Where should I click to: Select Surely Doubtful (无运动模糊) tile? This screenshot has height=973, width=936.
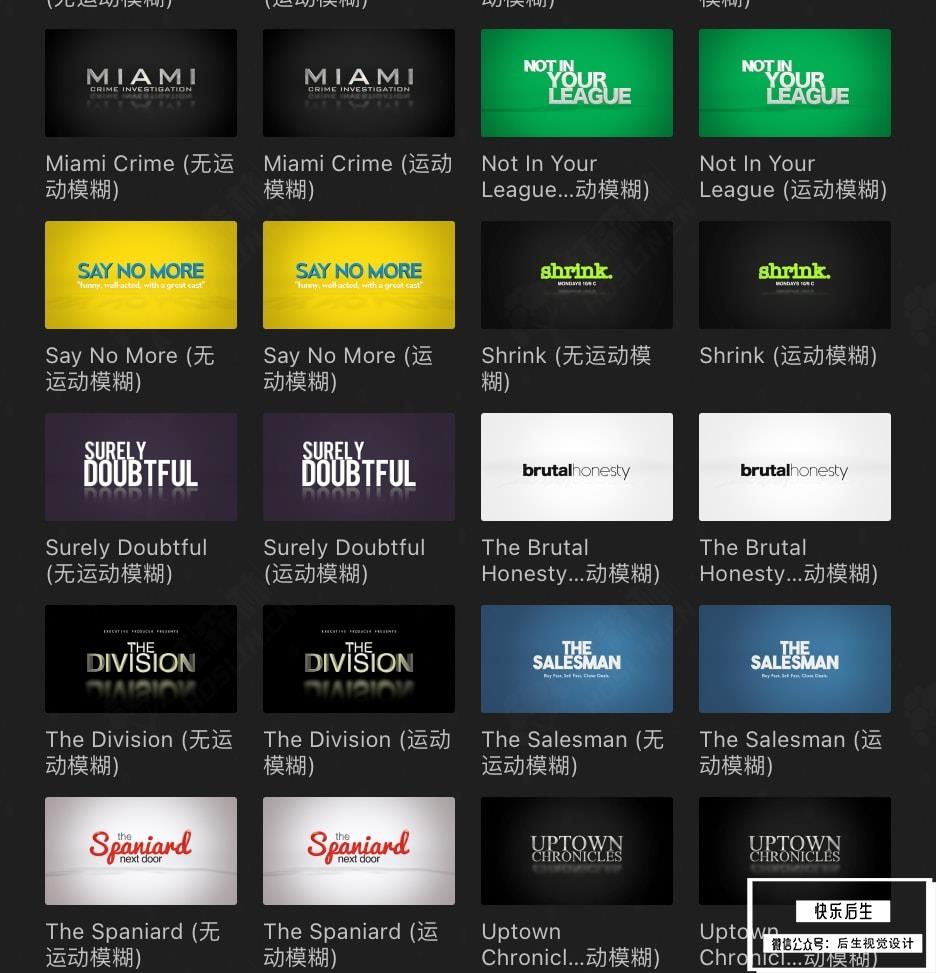[x=141, y=467]
